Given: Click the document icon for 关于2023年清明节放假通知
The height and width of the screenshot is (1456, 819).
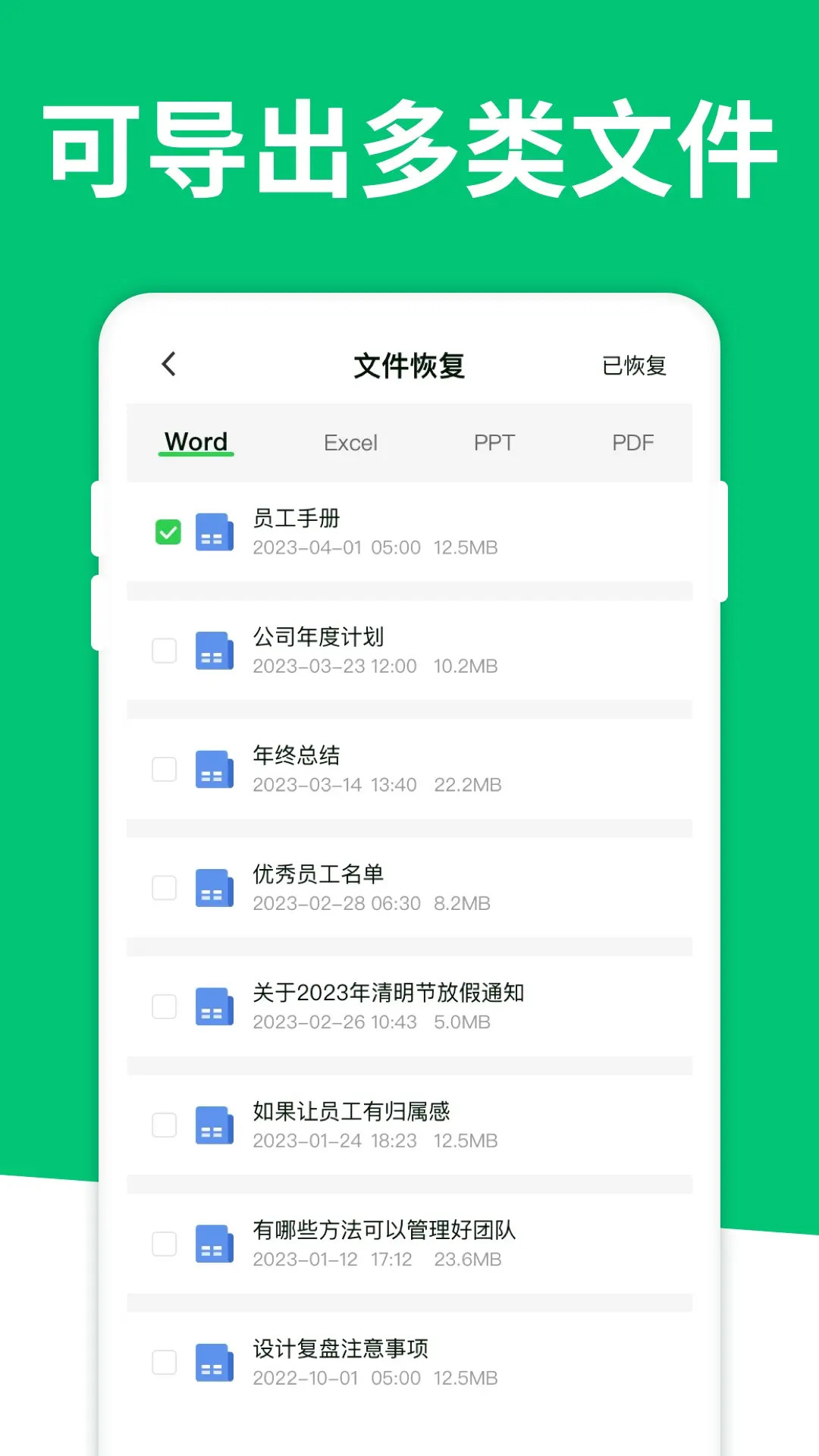Looking at the screenshot, I should (215, 1006).
